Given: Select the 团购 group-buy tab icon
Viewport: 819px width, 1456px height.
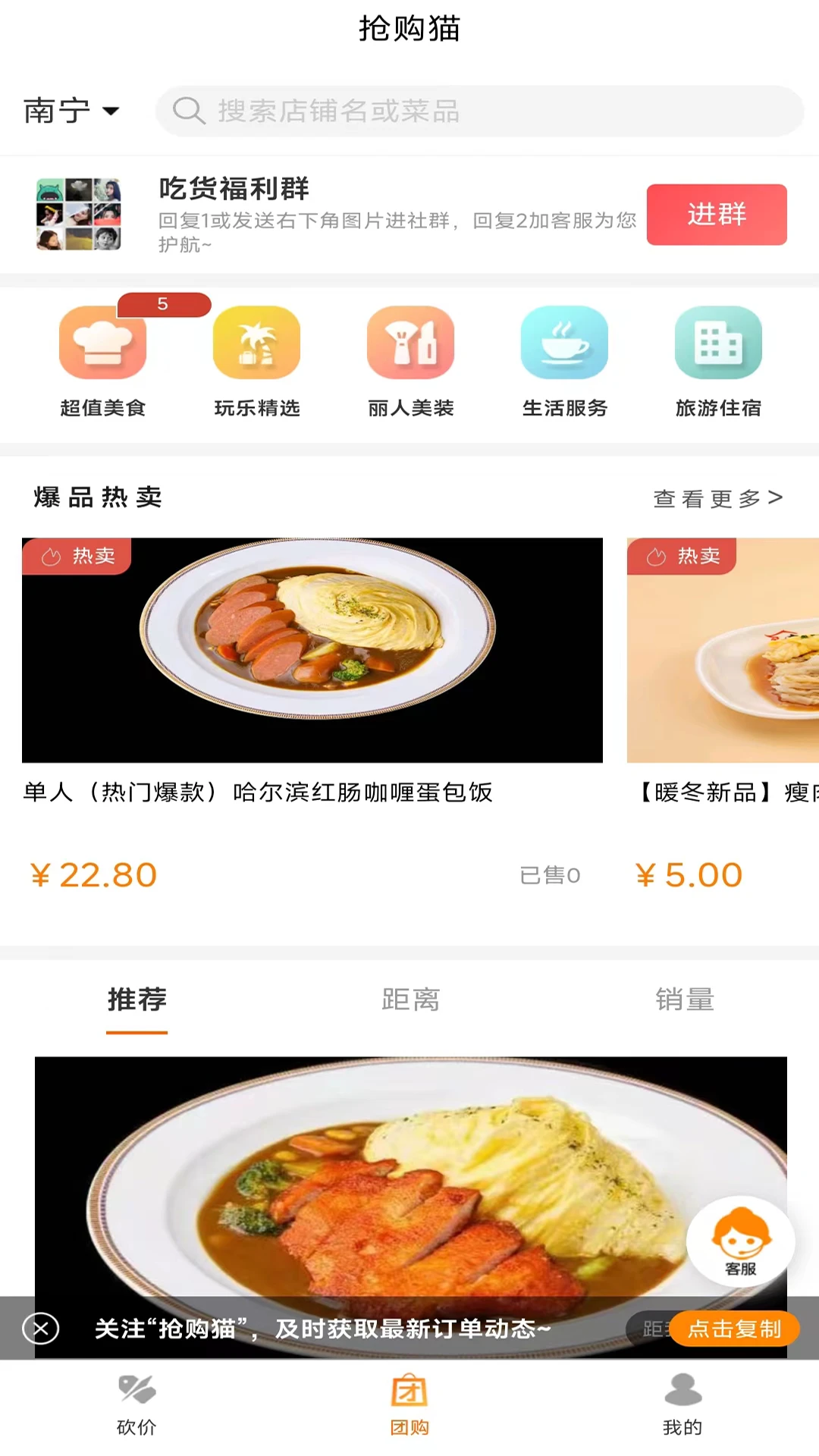Looking at the screenshot, I should (x=409, y=1399).
